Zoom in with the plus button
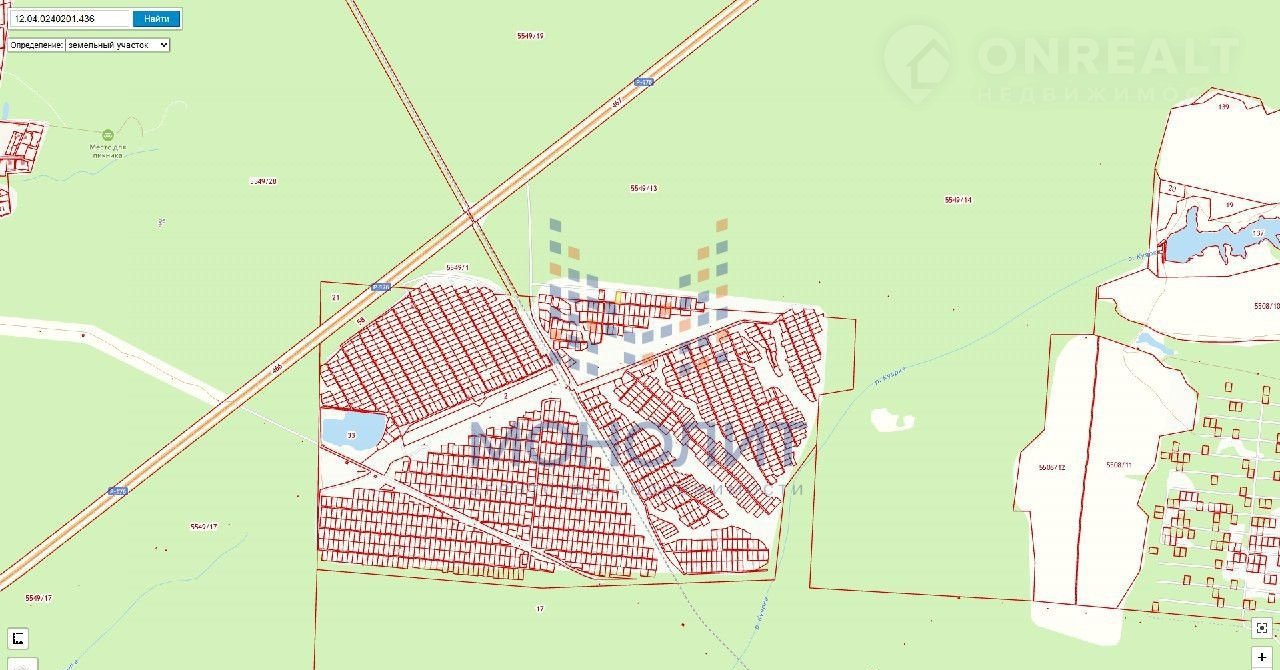Screen dimensions: 1280x670 click(1262, 657)
